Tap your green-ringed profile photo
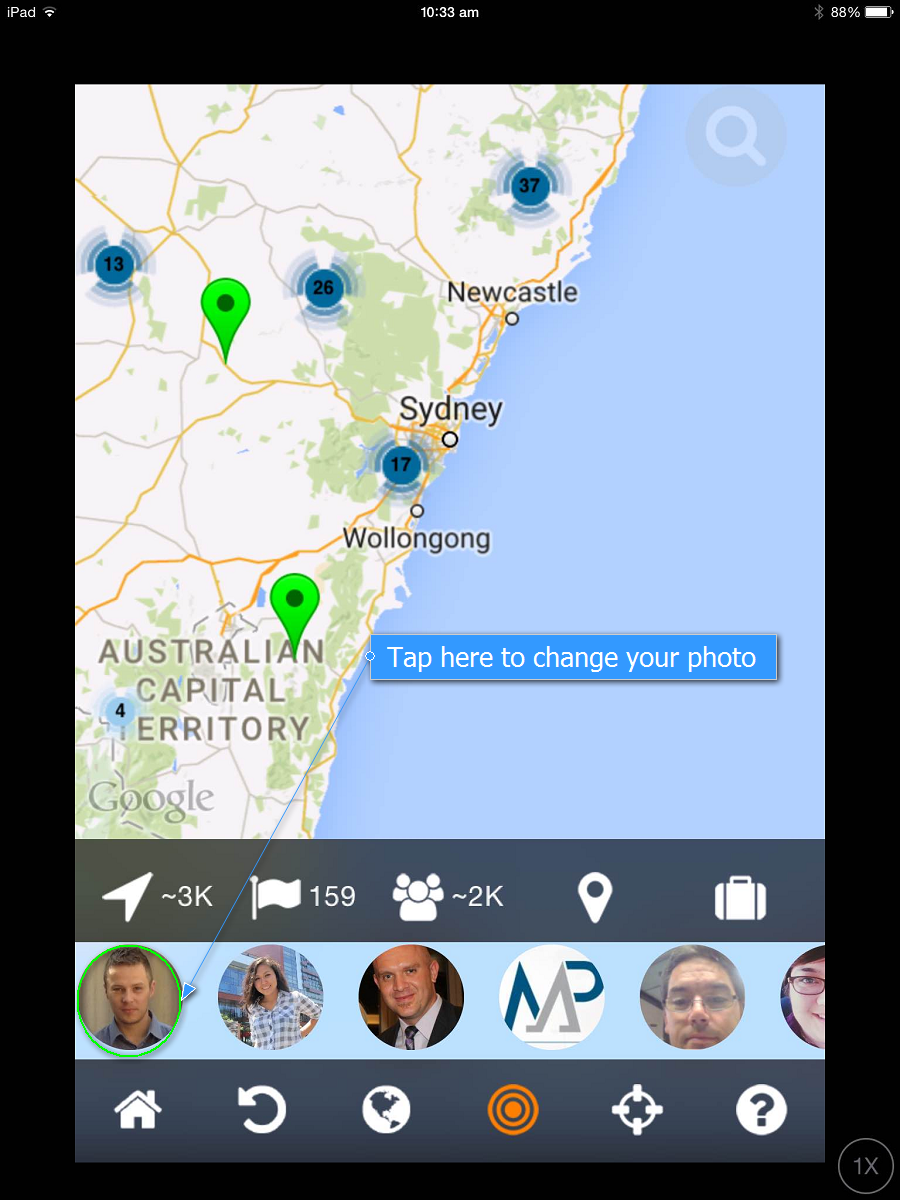 pos(130,1000)
